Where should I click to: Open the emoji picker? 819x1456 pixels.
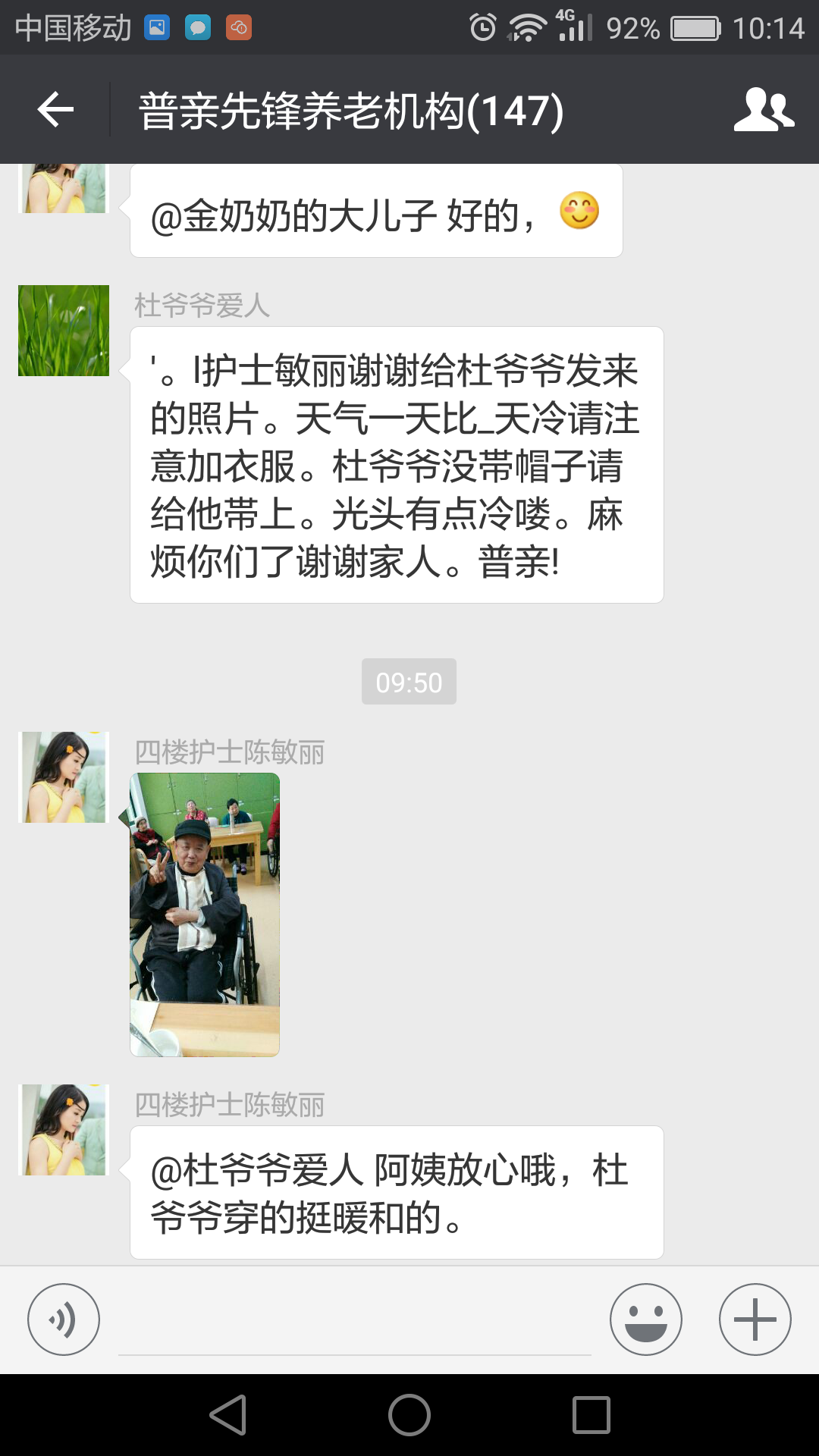point(645,1319)
